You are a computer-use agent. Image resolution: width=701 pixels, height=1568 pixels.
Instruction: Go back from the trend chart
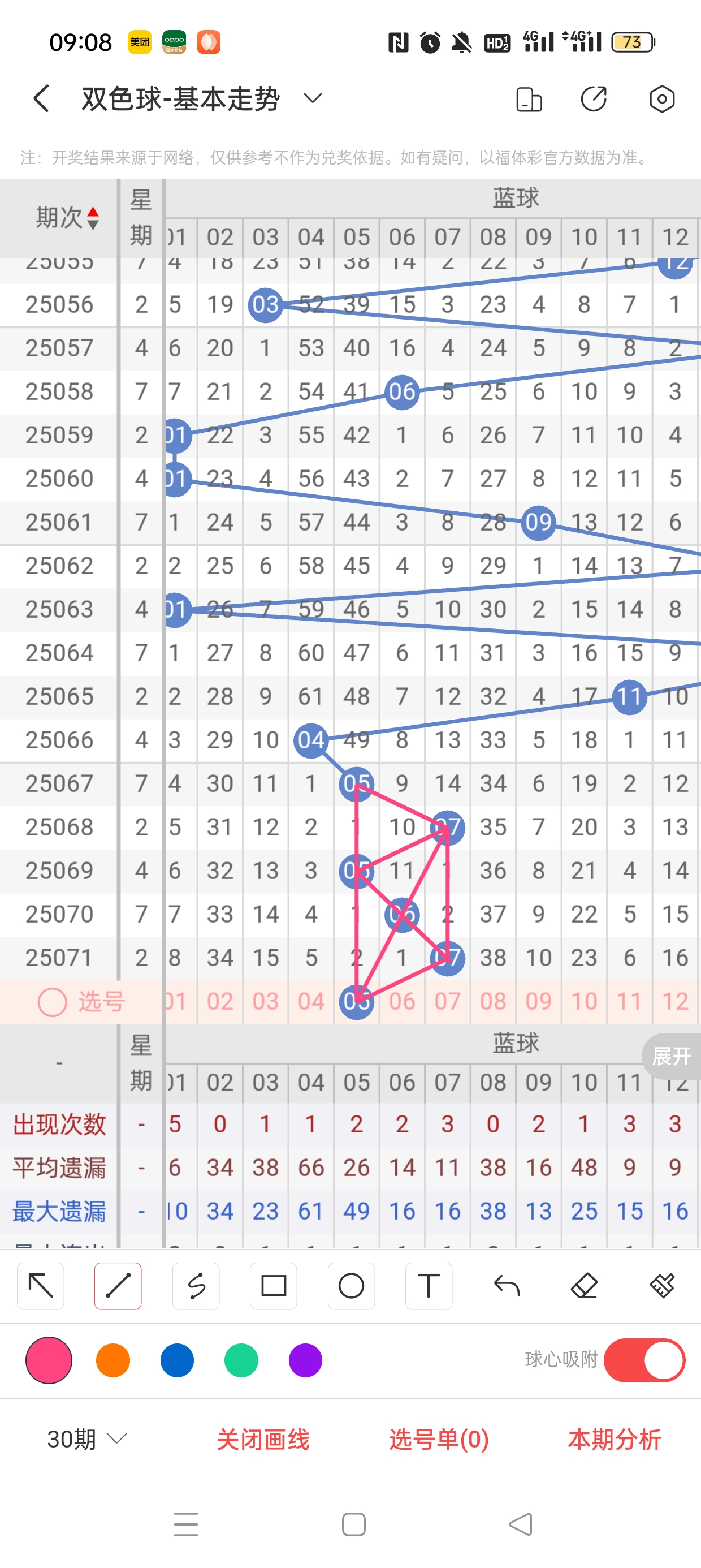tap(41, 98)
